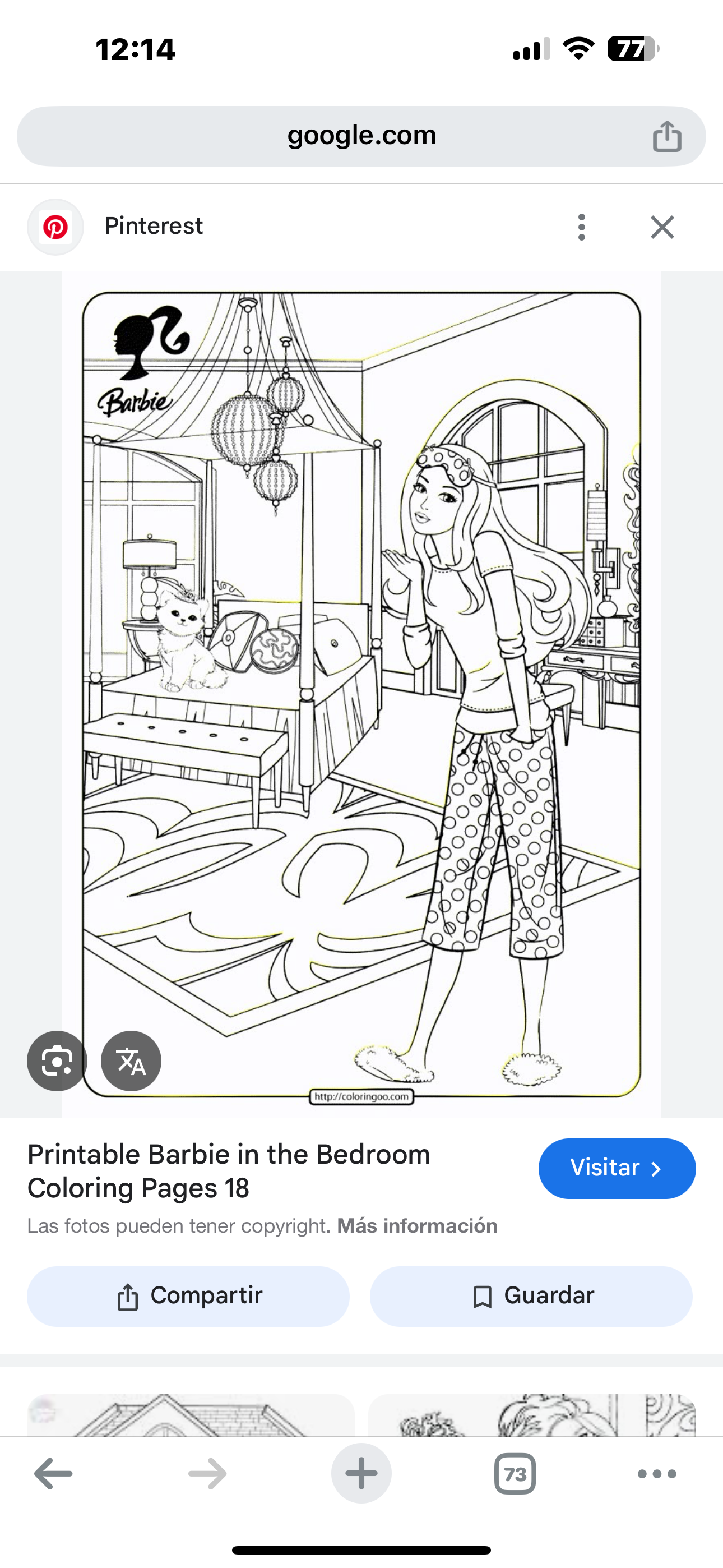Open the related swirly sketch thumbnail
The height and width of the screenshot is (1568, 723).
coord(531,1415)
